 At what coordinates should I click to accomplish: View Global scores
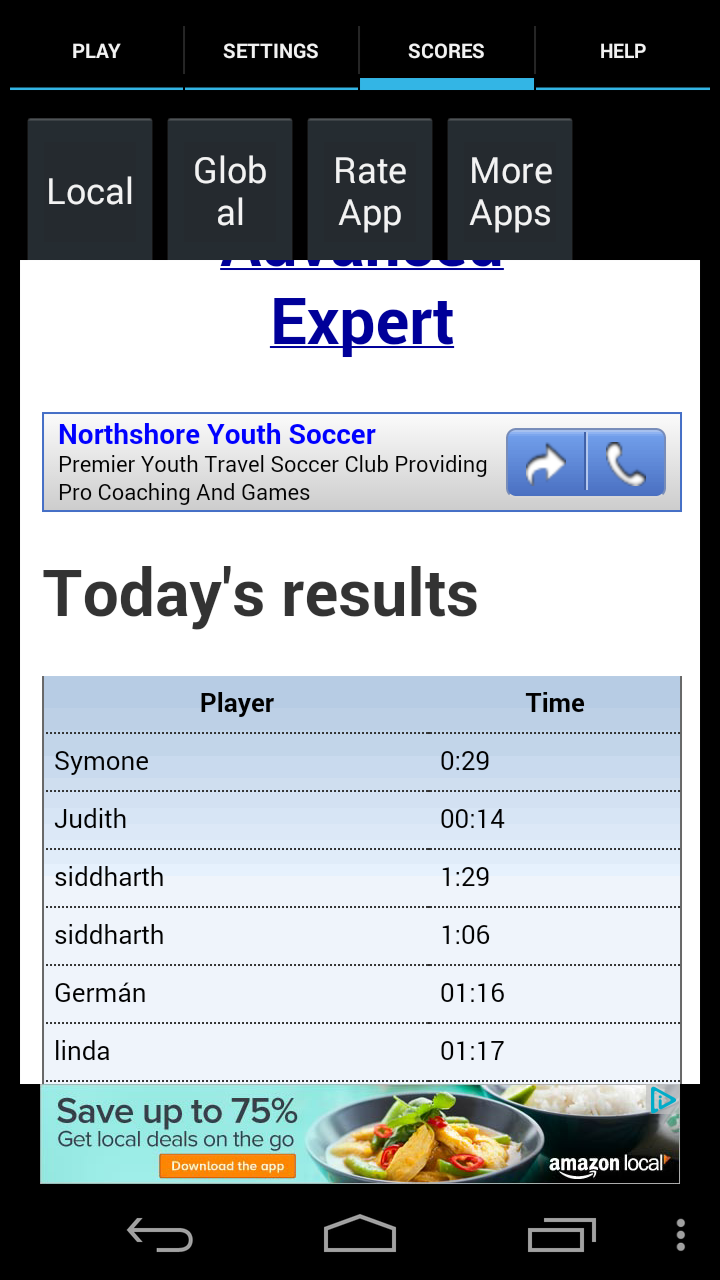[230, 191]
